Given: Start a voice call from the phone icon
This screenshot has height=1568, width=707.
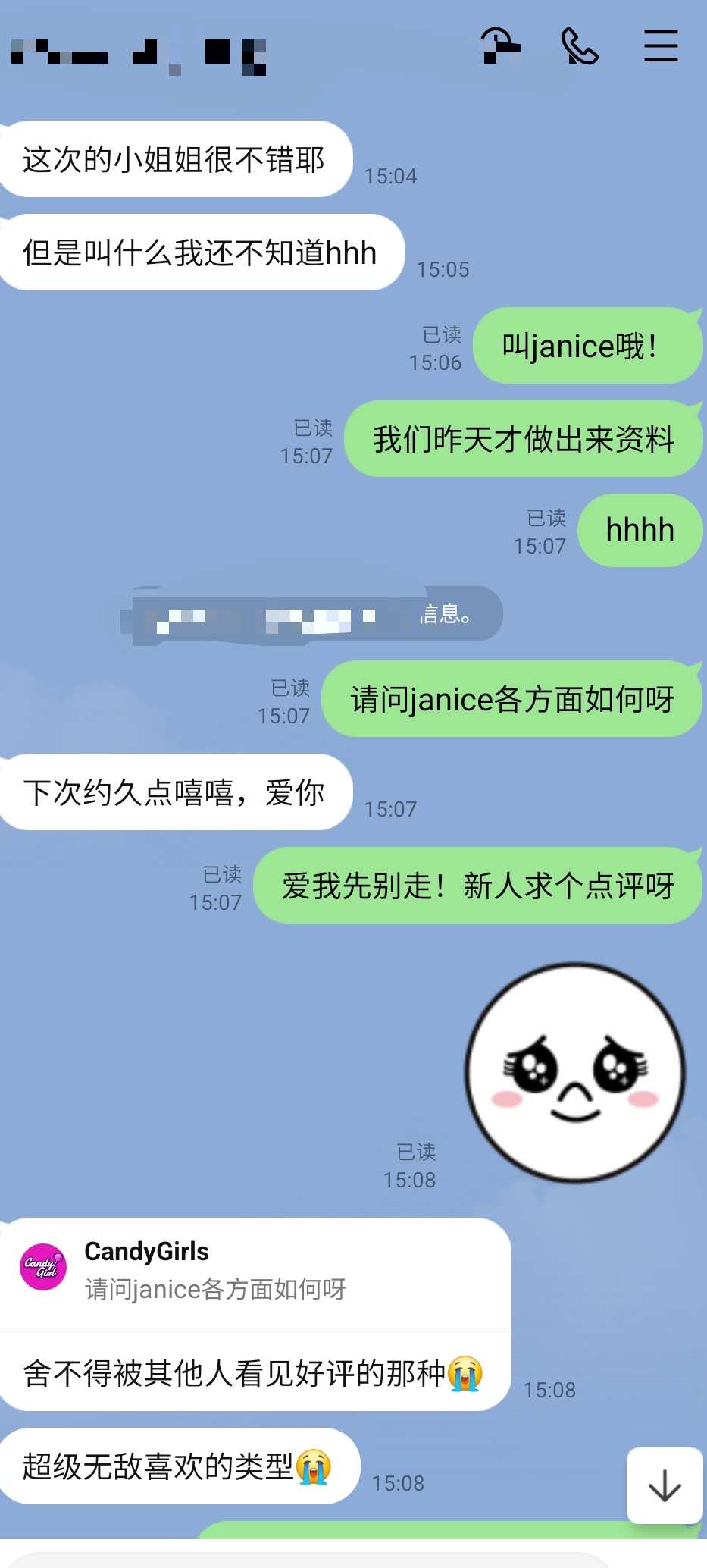Looking at the screenshot, I should coord(580,47).
